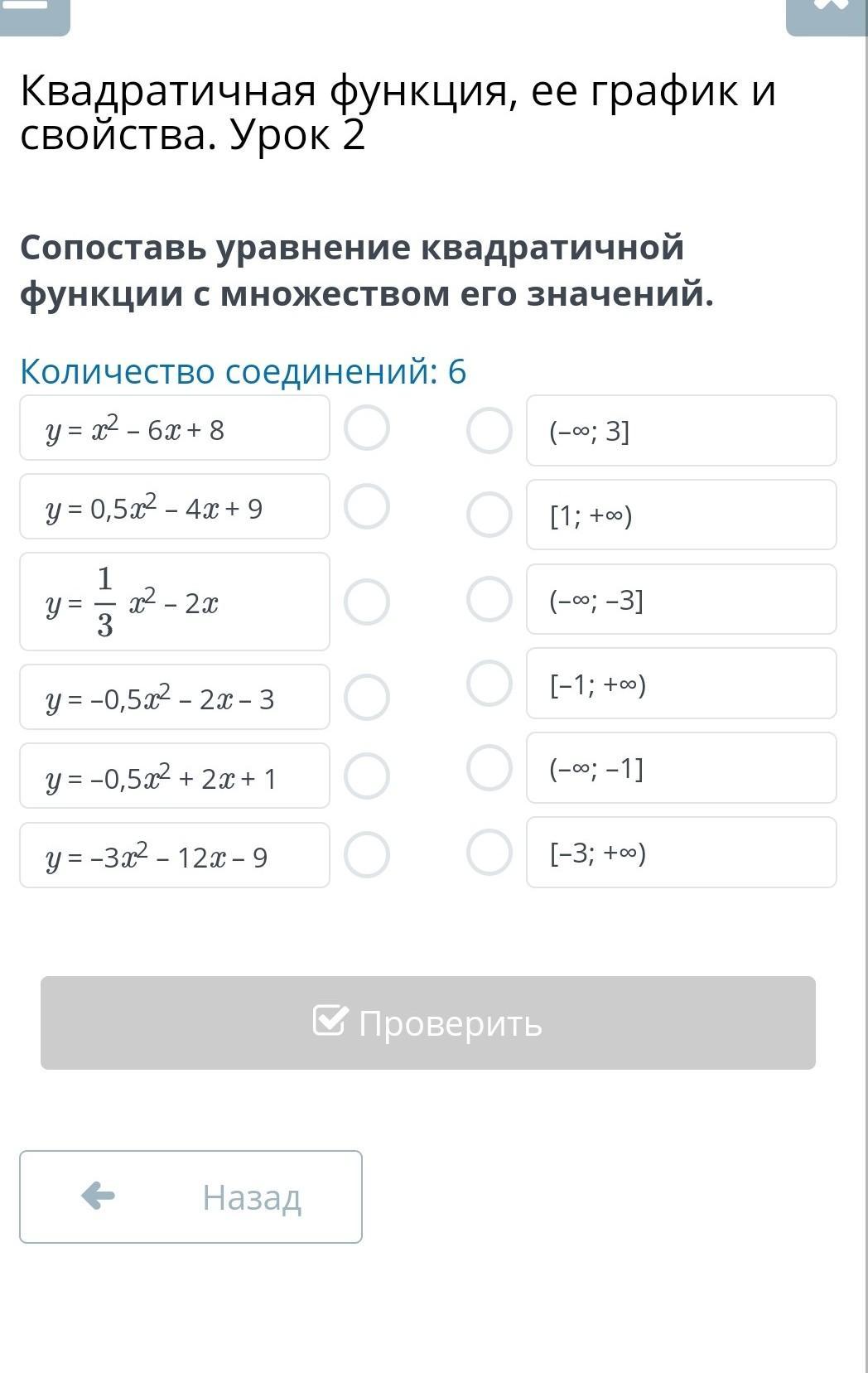Select connector circle next to y = –0,5x² + 2x + 1
Image resolution: width=868 pixels, height=1373 pixels.
coord(367,776)
